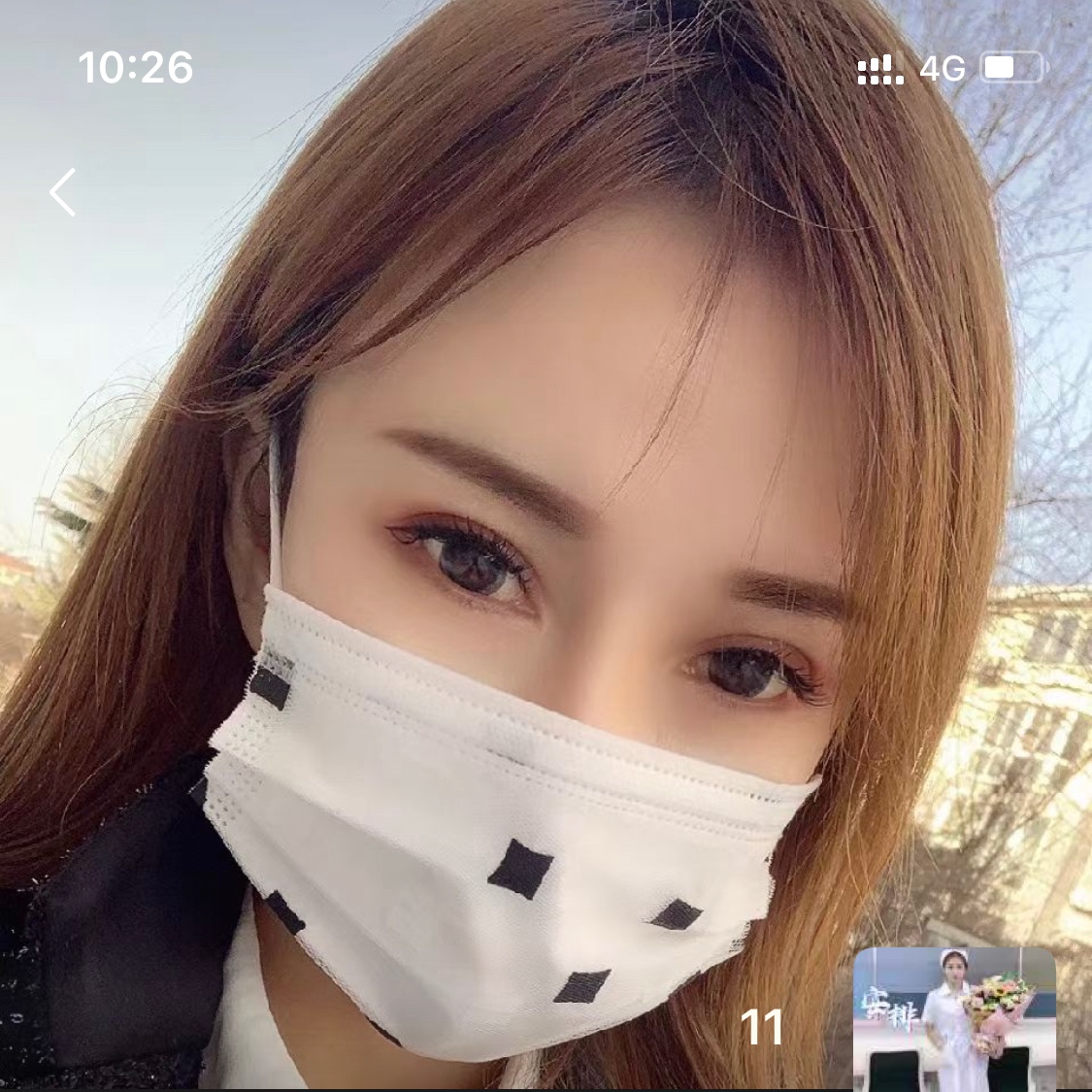Go back using the top-left arrow
This screenshot has height=1092, width=1092.
pyautogui.click(x=63, y=192)
